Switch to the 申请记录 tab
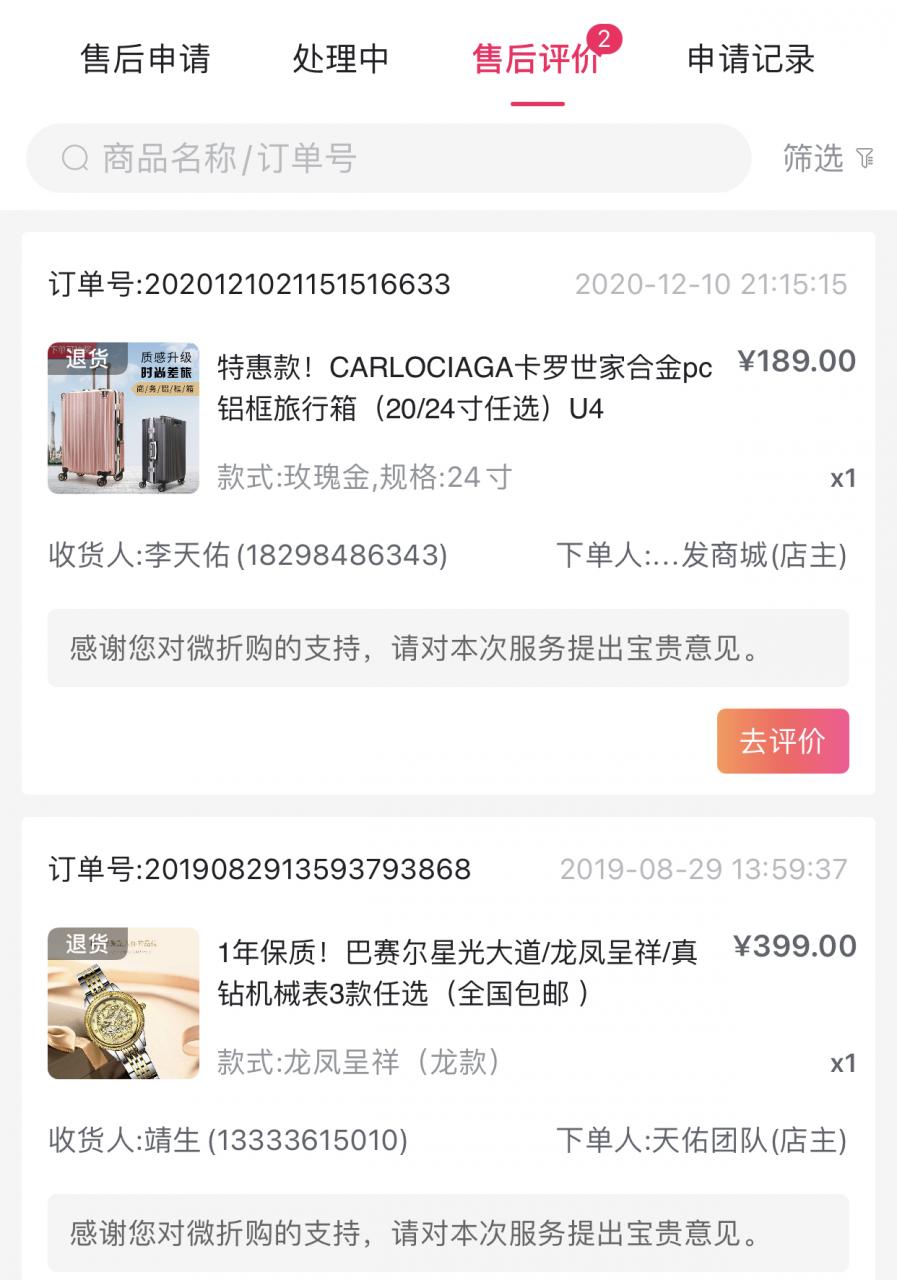This screenshot has height=1280, width=897. click(749, 61)
